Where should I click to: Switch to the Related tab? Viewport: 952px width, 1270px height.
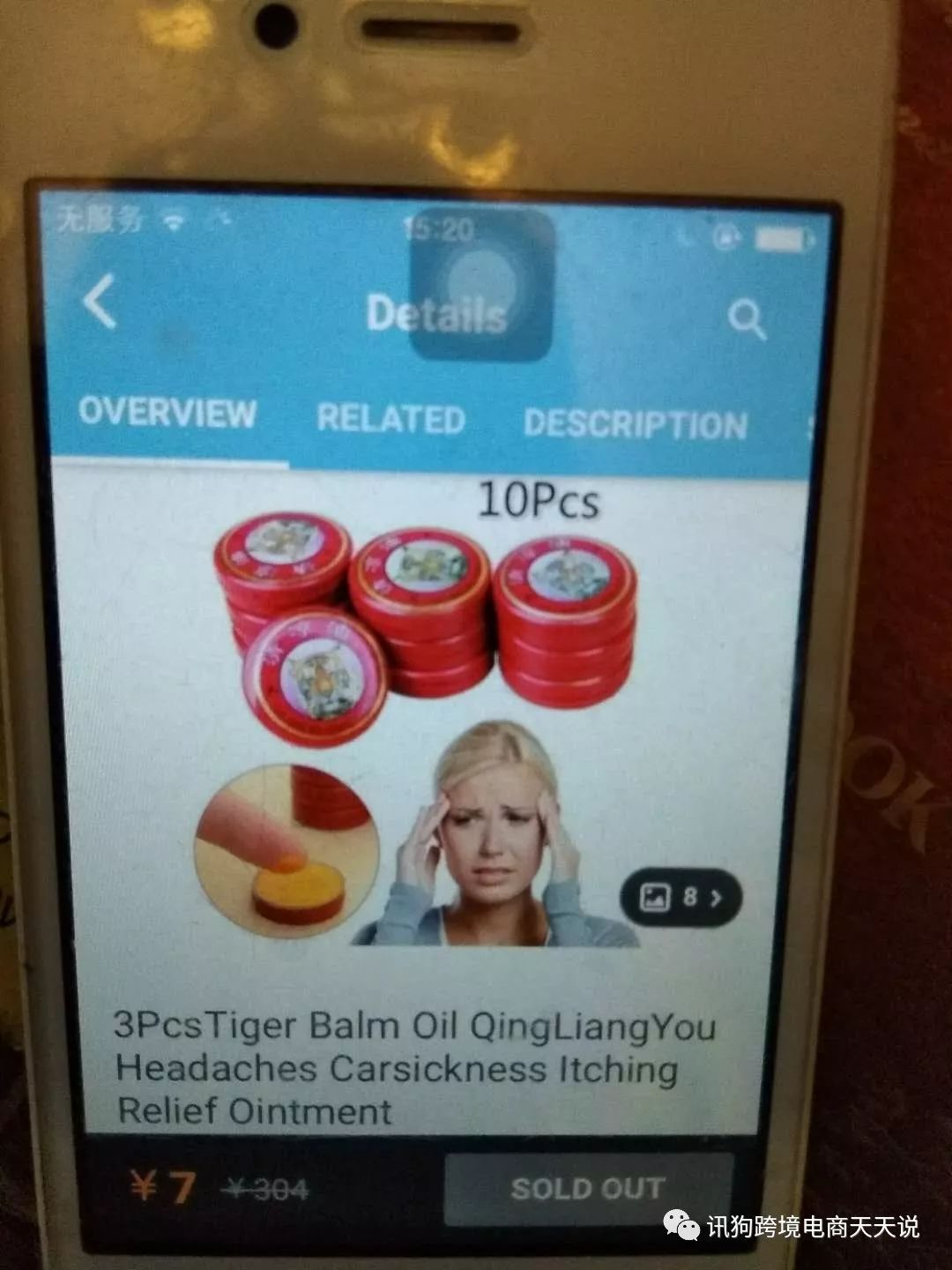390,419
